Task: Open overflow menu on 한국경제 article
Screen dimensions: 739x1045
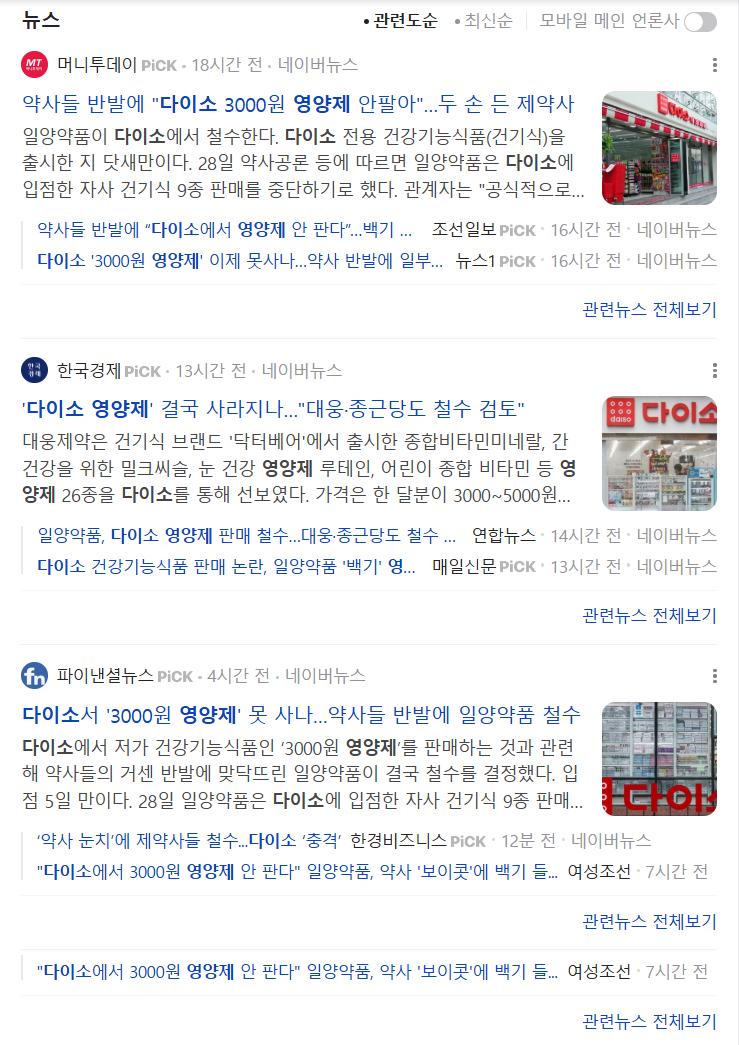Action: 714,371
